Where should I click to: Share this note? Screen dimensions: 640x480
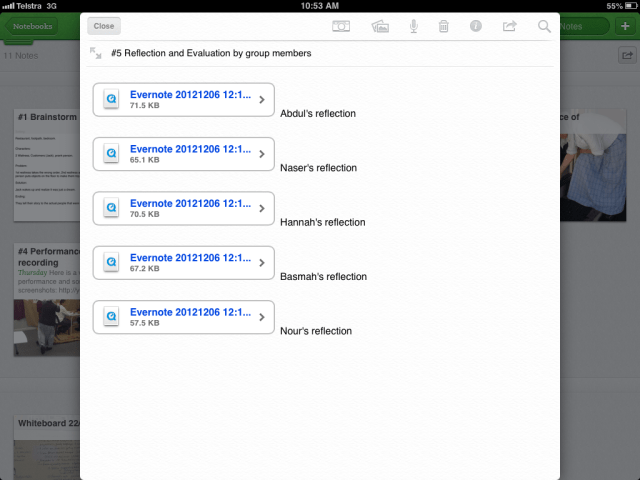click(509, 27)
